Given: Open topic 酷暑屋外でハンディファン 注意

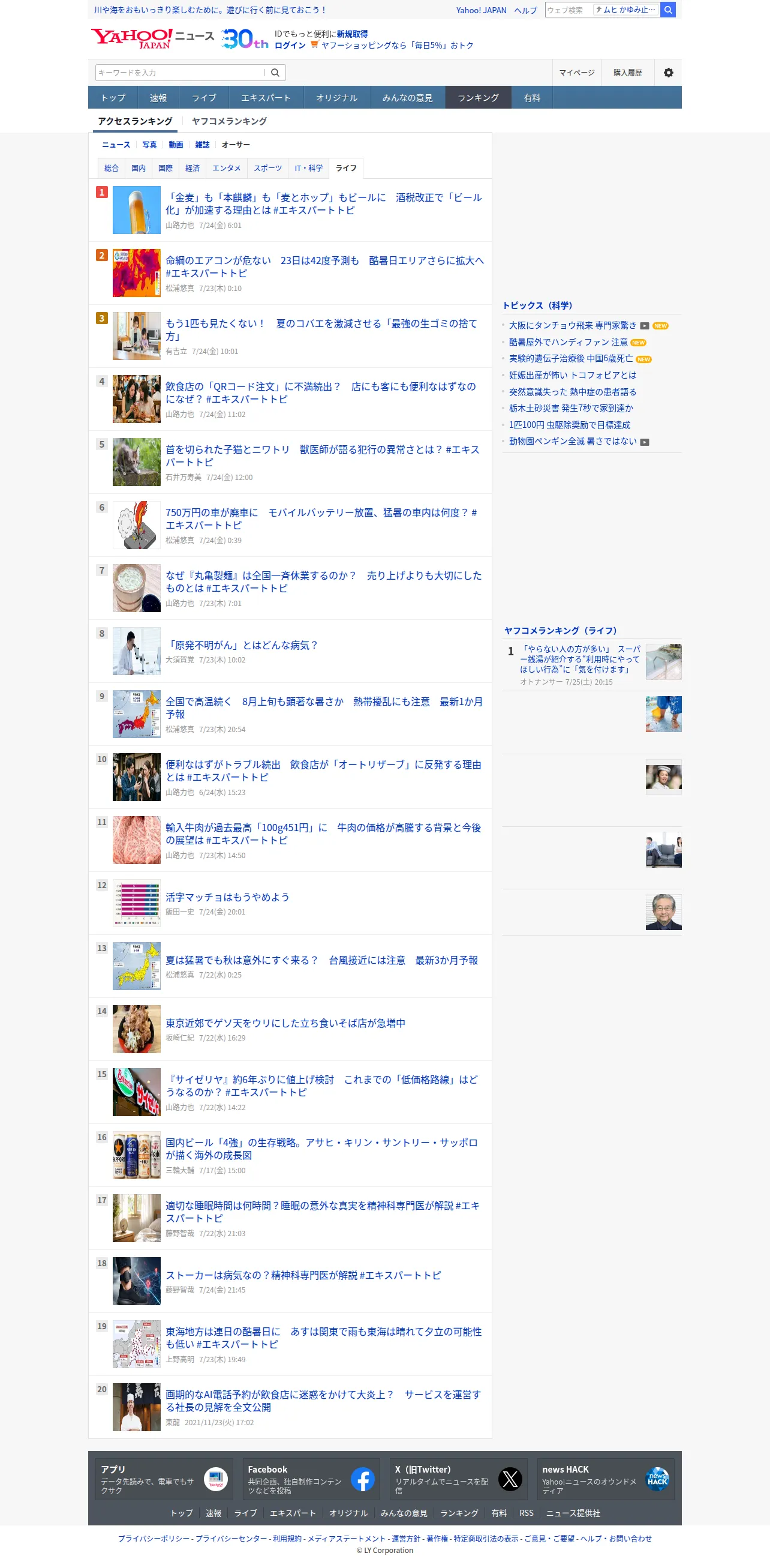Looking at the screenshot, I should pos(568,342).
